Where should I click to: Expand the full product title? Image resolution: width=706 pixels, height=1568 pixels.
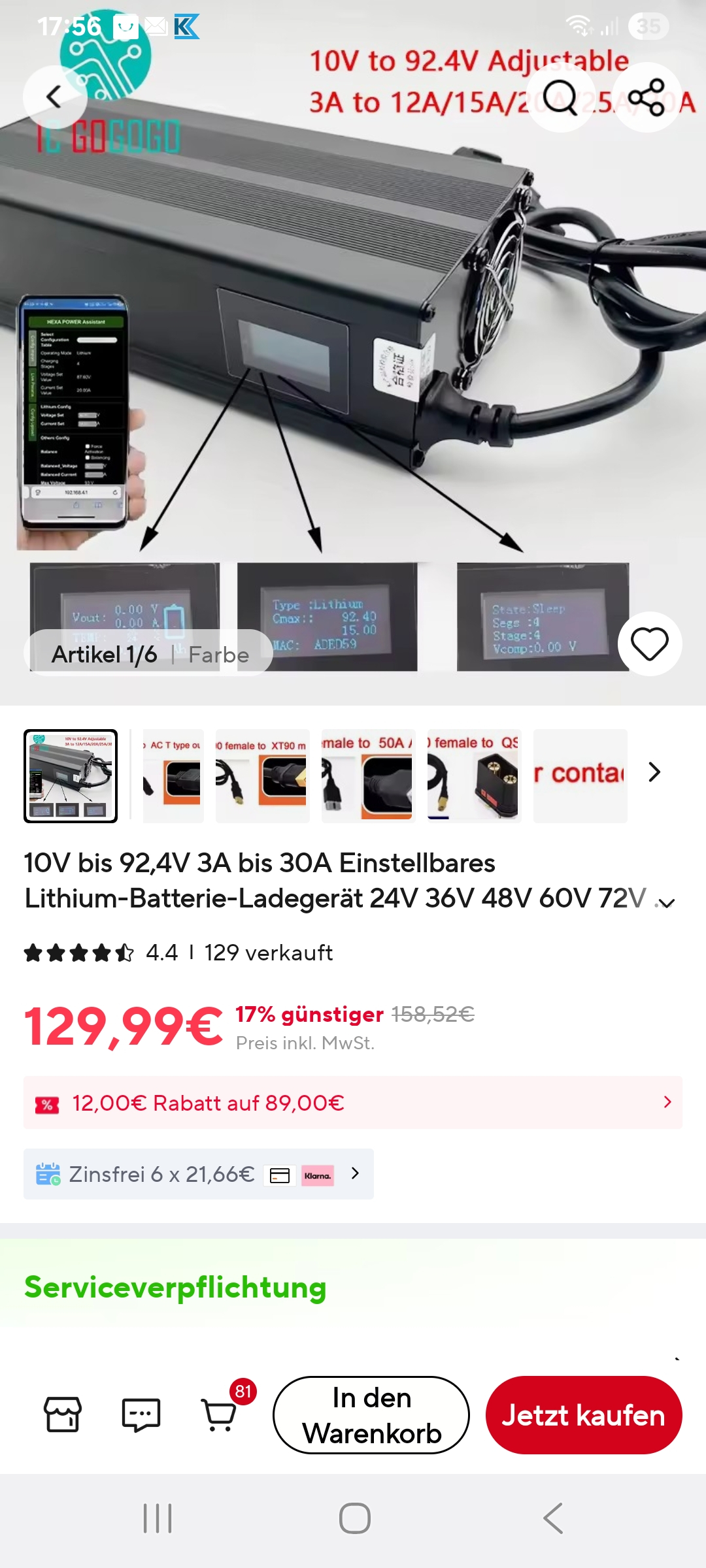tap(665, 904)
